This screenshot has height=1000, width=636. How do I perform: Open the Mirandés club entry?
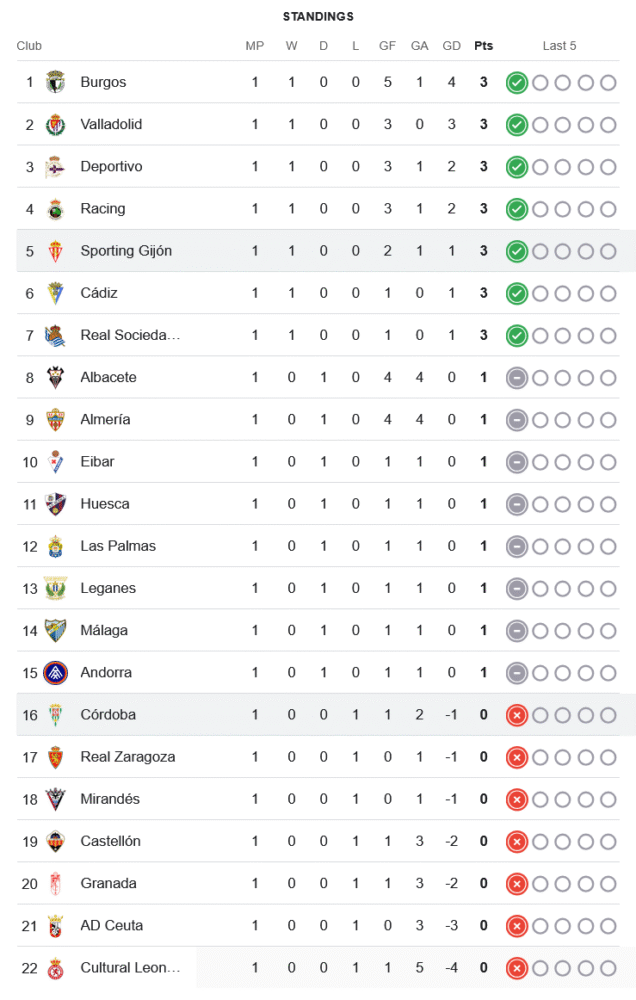[110, 799]
